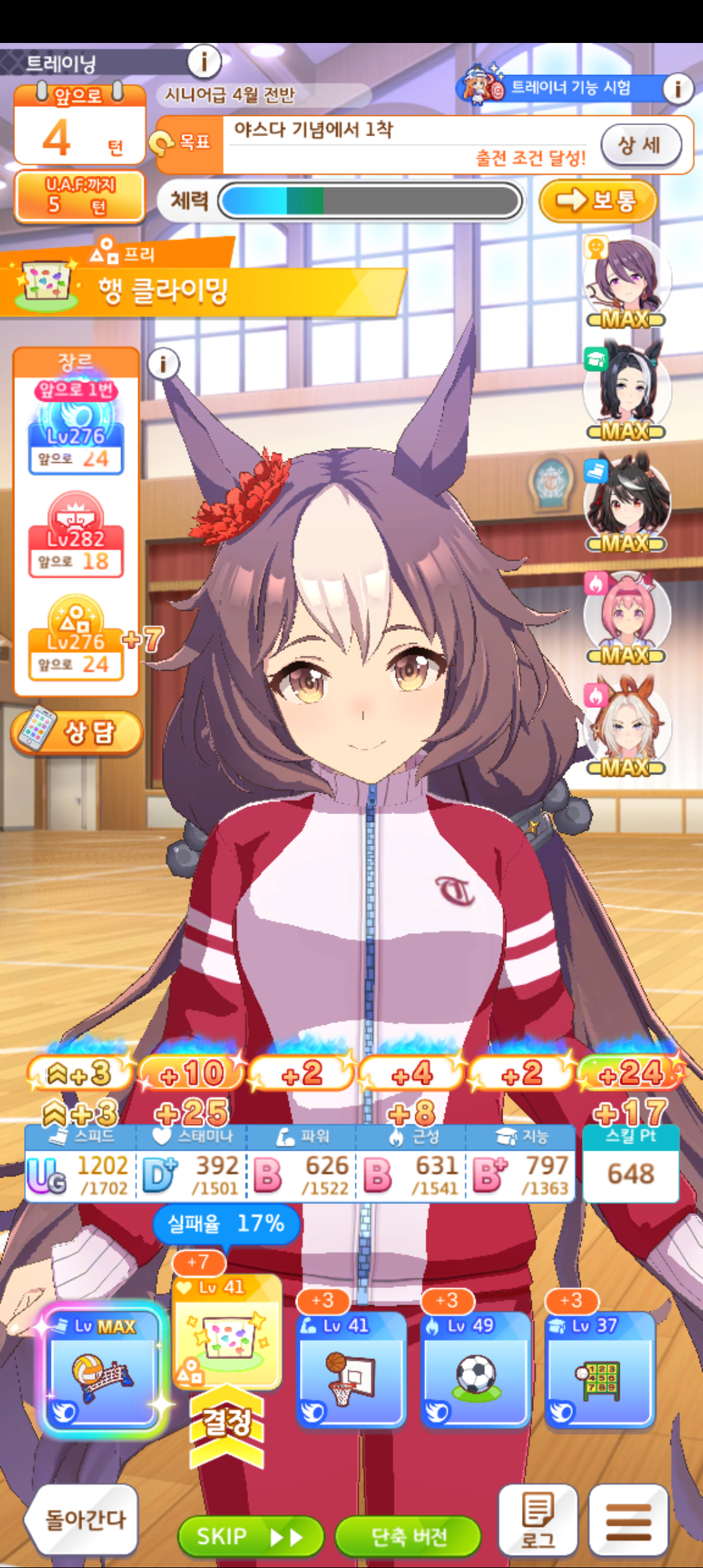The image size is (703, 1568).
Task: Open the 로그 log button
Action: 538,1519
